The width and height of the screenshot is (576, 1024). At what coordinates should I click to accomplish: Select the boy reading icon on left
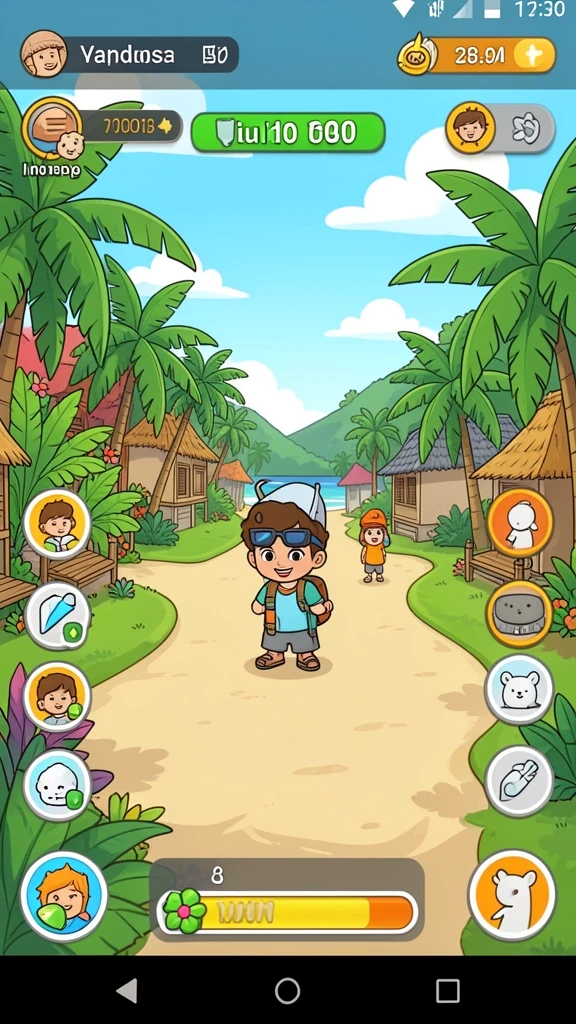[x=57, y=523]
